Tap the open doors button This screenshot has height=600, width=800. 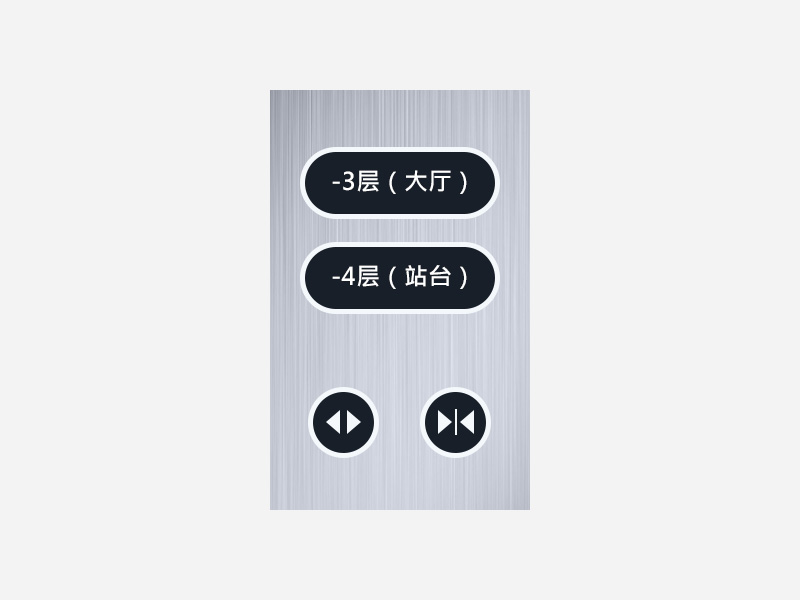pyautogui.click(x=343, y=422)
